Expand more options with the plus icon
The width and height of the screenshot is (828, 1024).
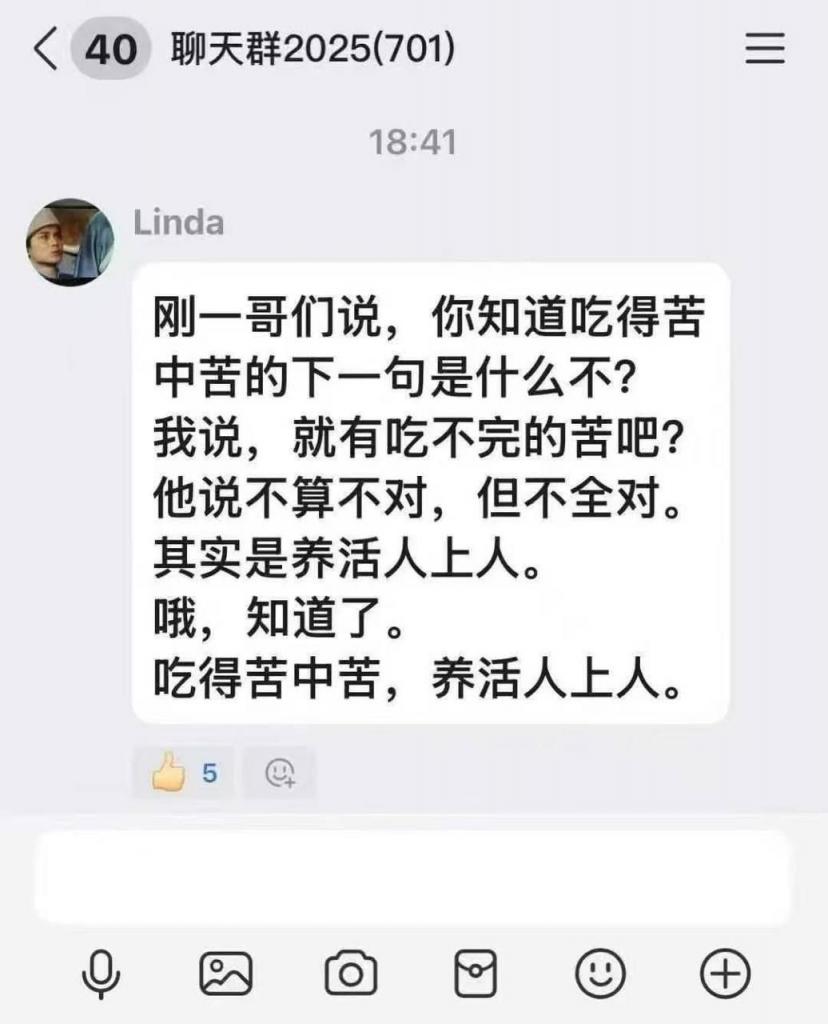[725, 972]
